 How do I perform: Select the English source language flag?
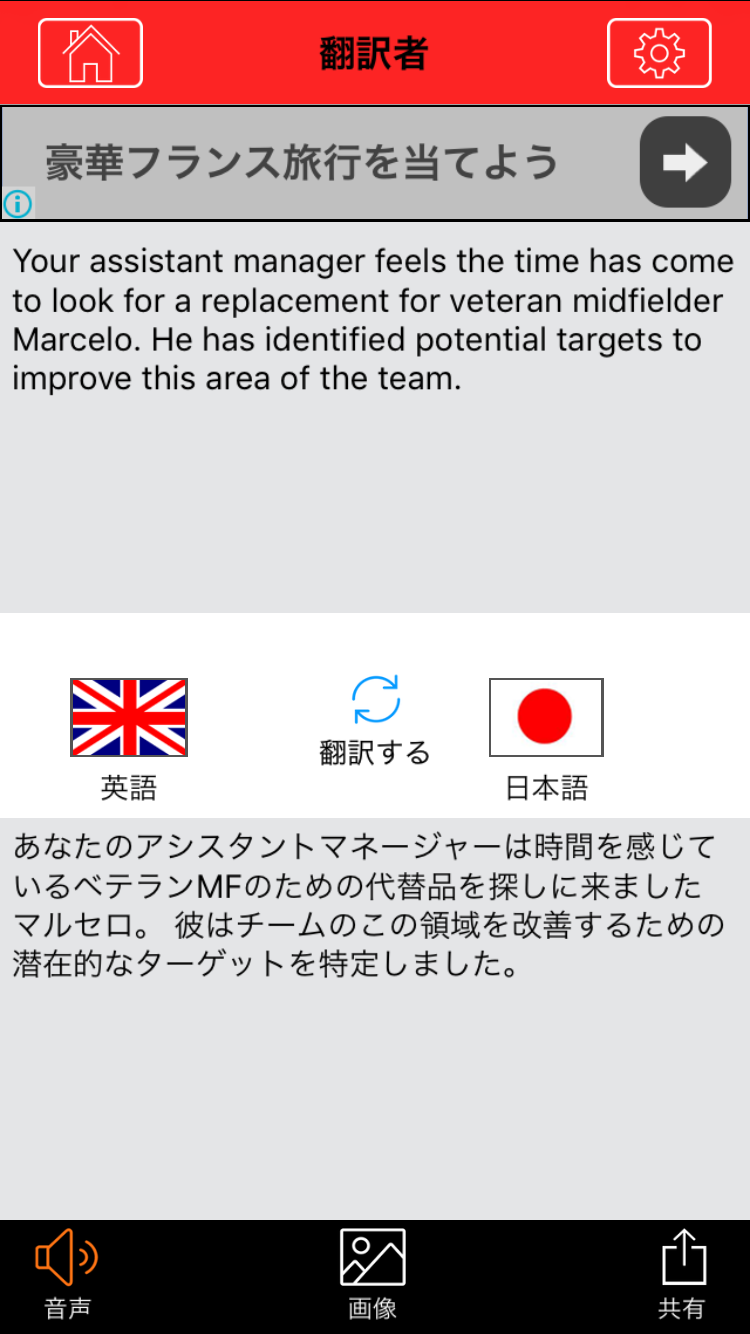129,717
